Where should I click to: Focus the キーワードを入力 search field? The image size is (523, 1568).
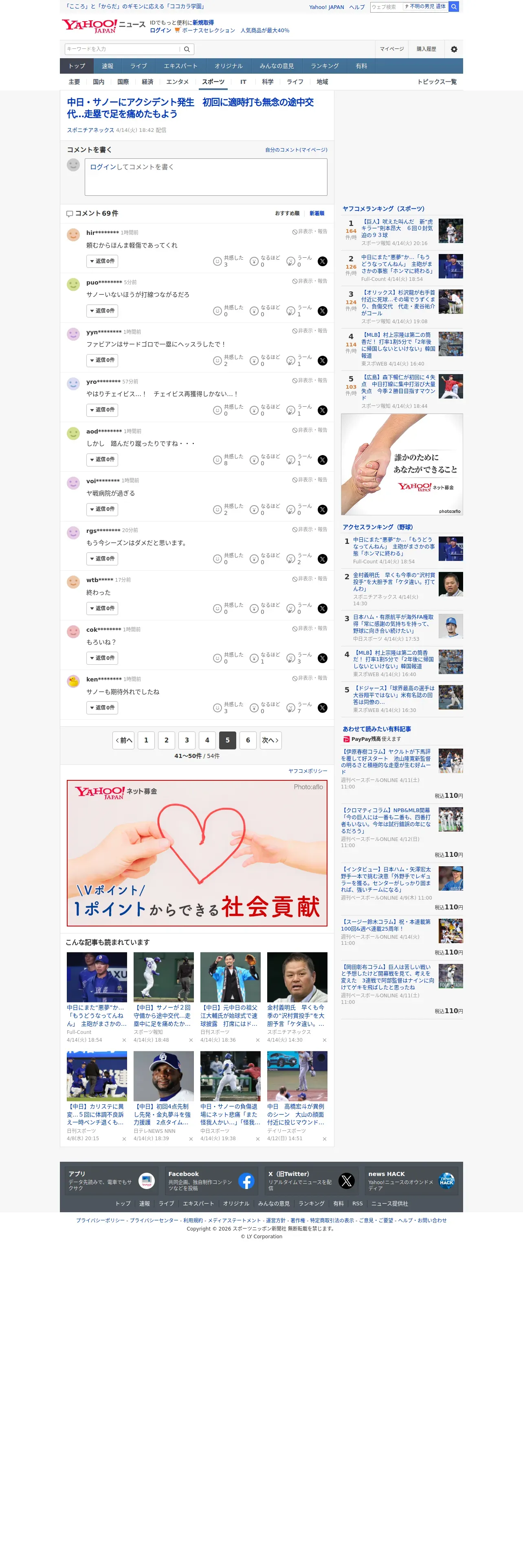pyautogui.click(x=122, y=49)
